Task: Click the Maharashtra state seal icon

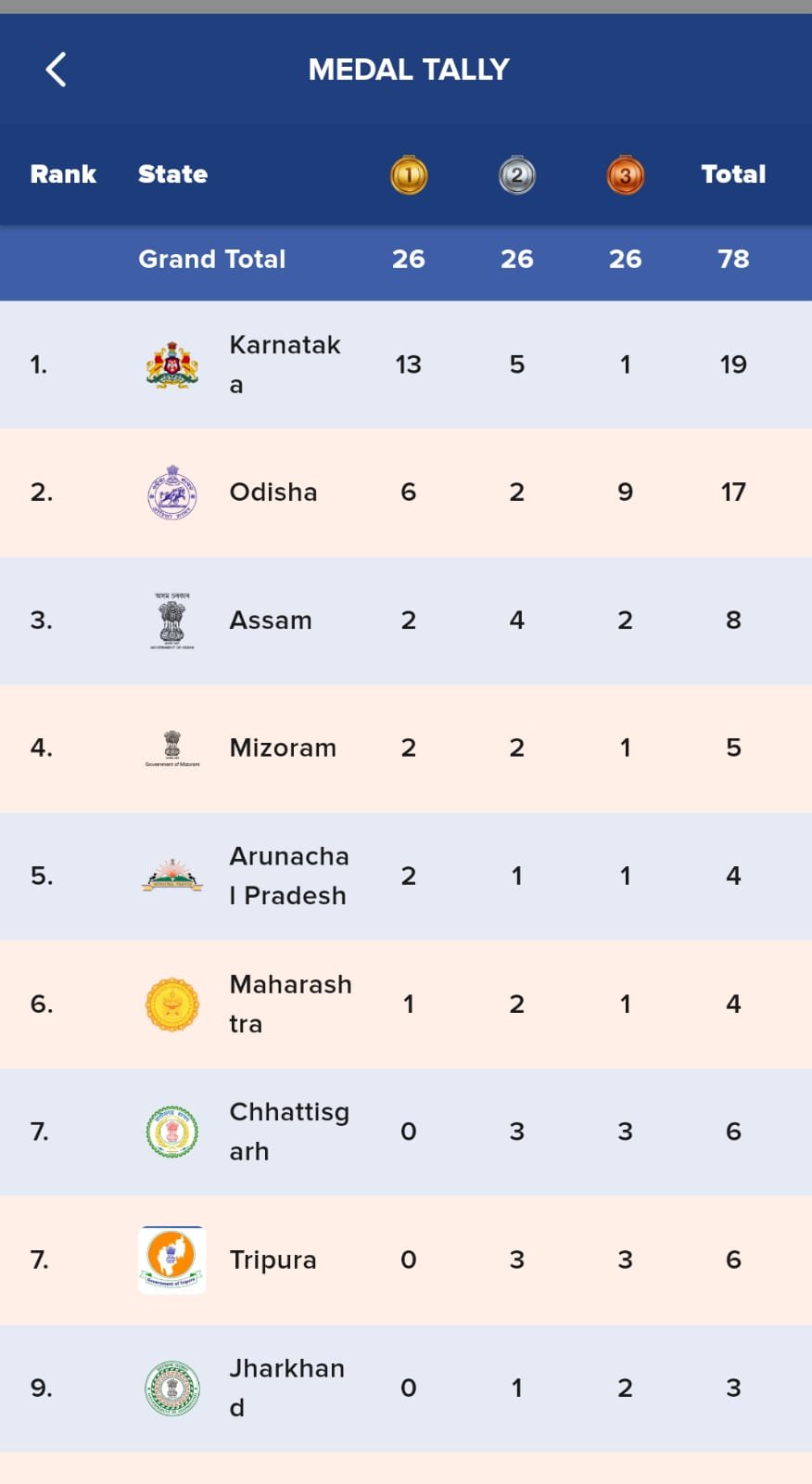Action: pyautogui.click(x=171, y=1004)
